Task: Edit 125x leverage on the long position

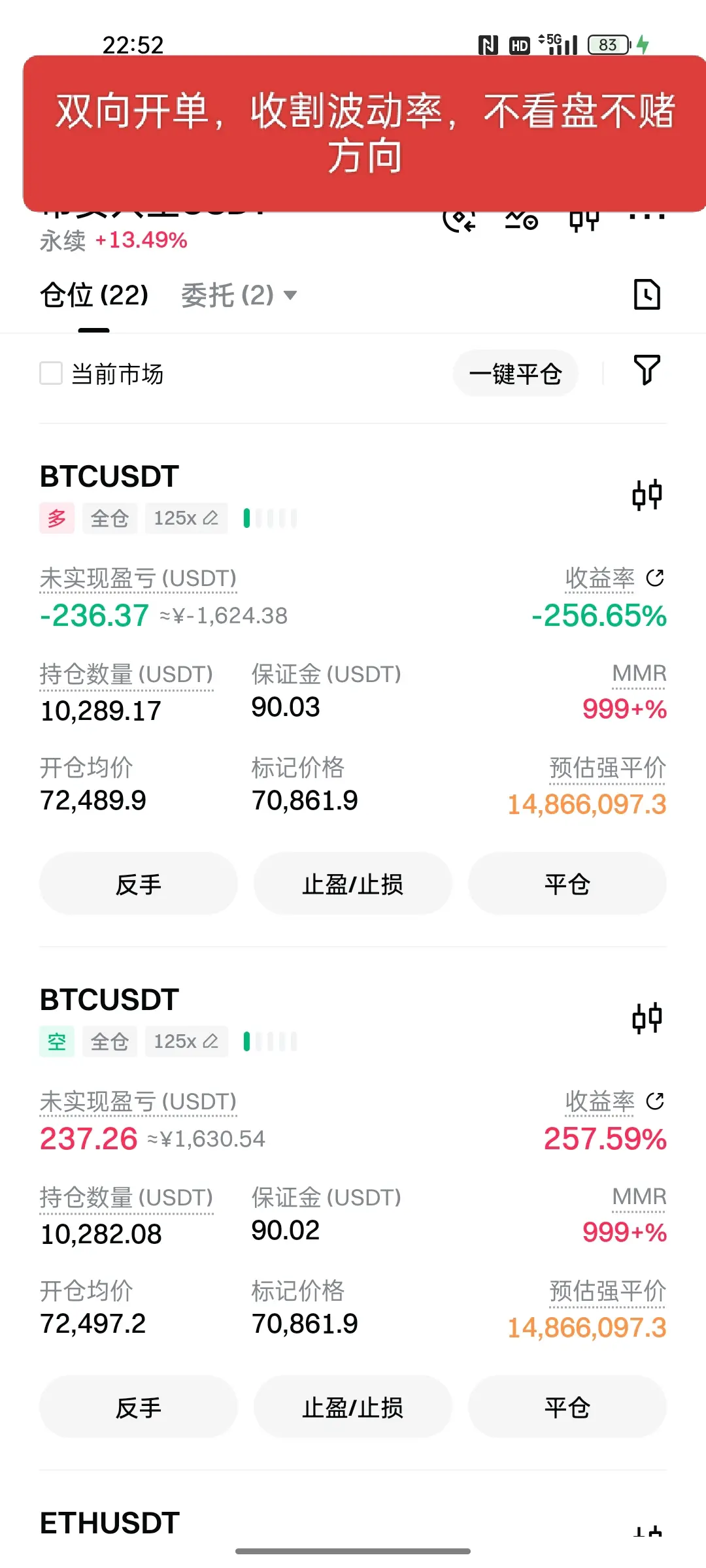Action: 186,518
